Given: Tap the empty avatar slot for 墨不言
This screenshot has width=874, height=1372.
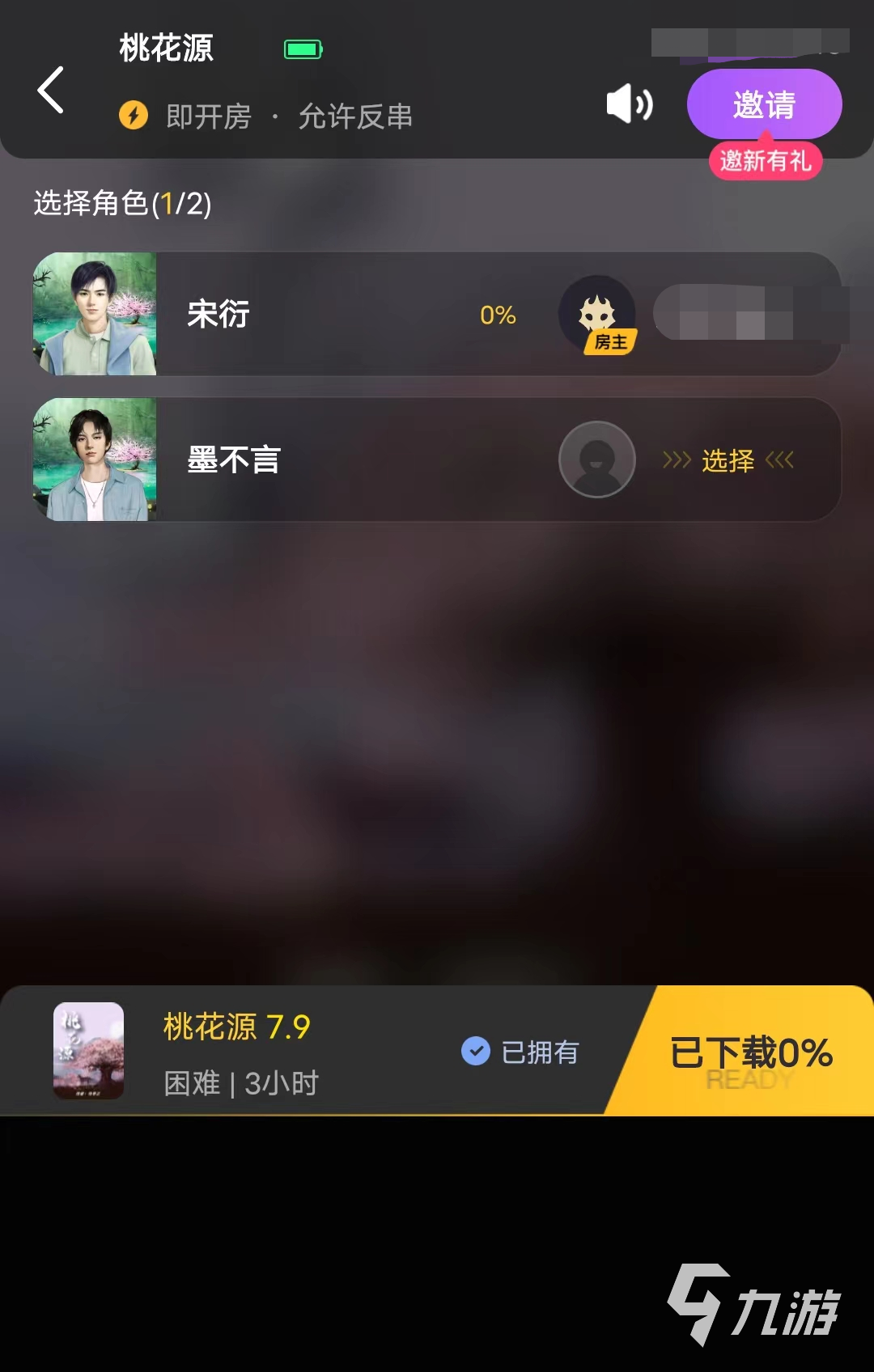Looking at the screenshot, I should pos(597,459).
